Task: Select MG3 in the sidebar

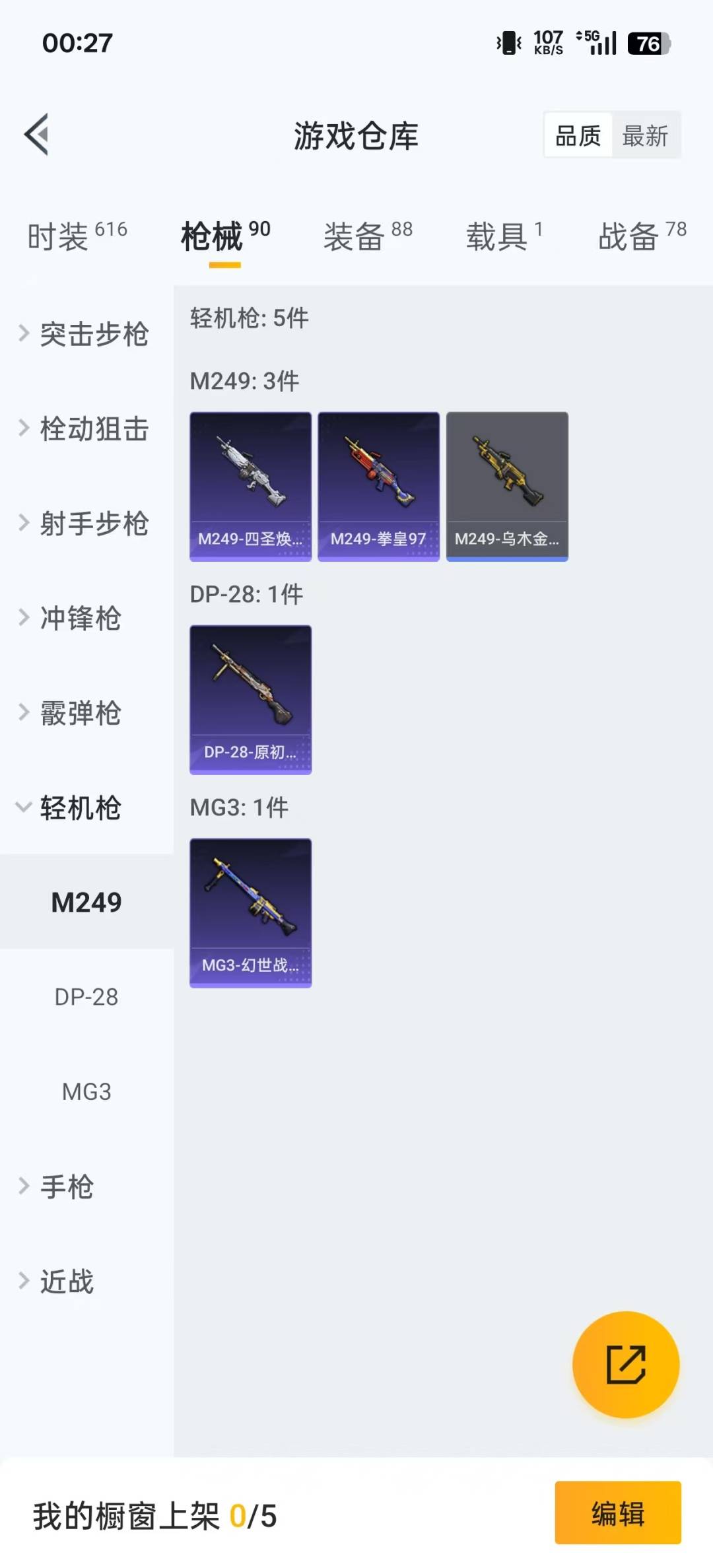Action: (x=86, y=1092)
